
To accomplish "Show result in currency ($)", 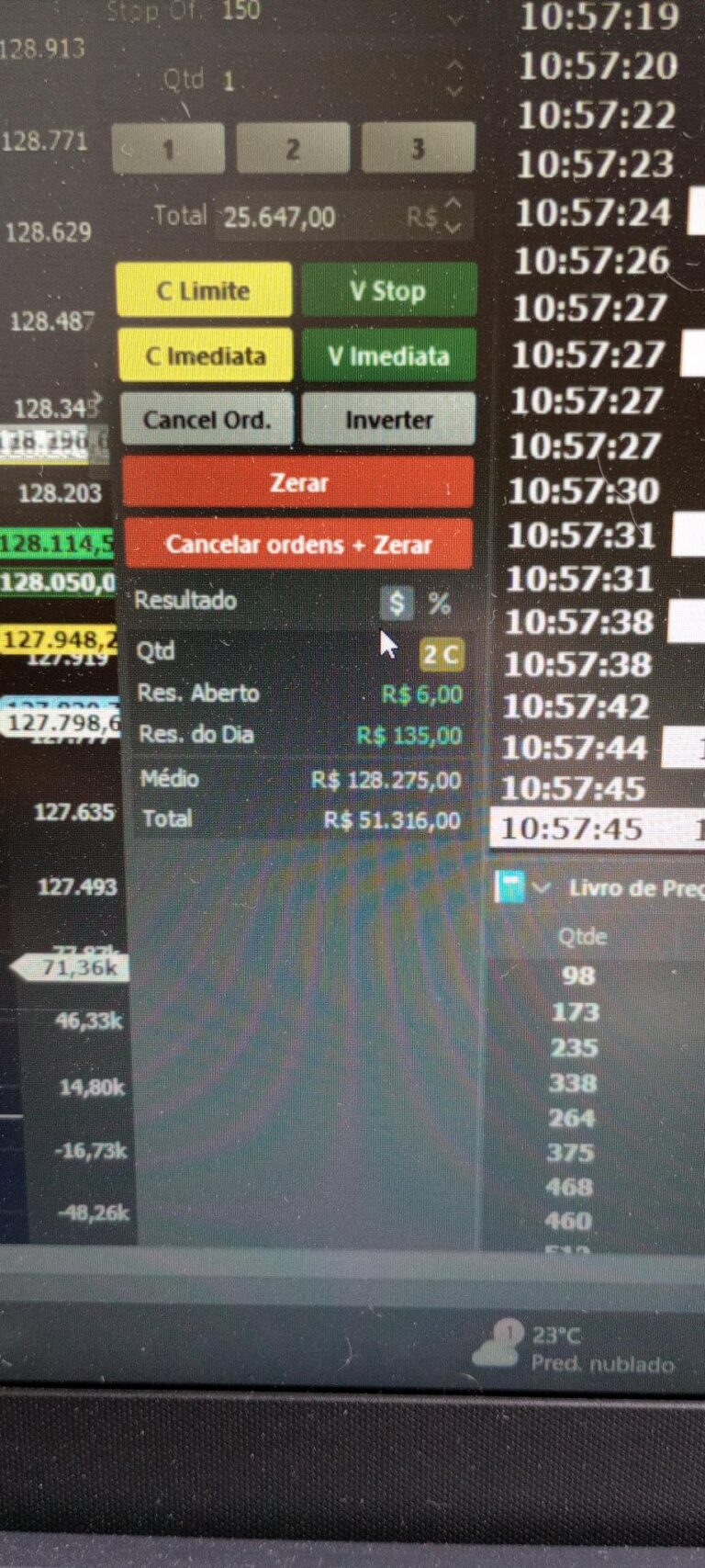I will (397, 604).
